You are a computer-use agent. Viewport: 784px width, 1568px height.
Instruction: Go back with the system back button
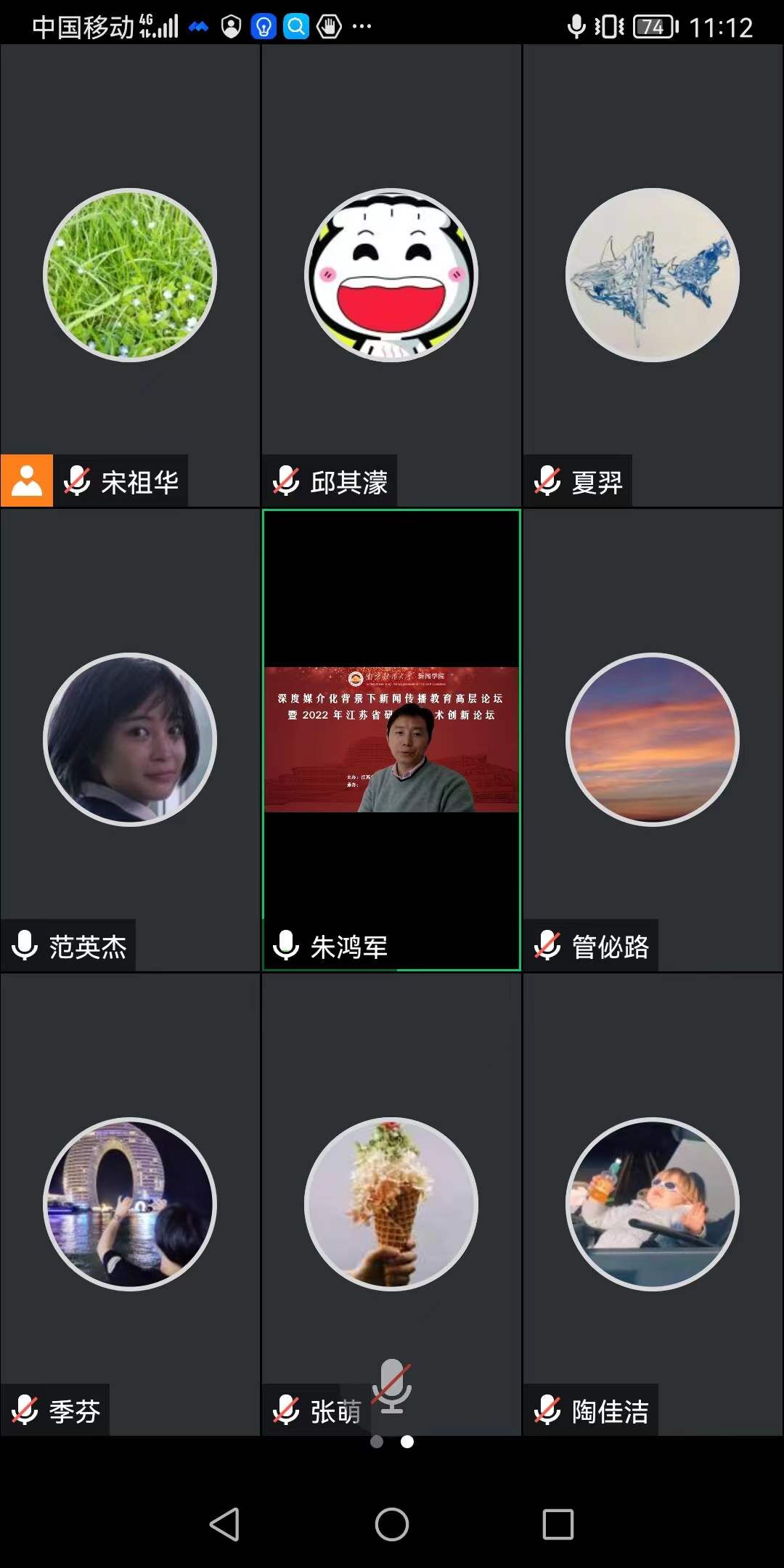click(x=224, y=1524)
